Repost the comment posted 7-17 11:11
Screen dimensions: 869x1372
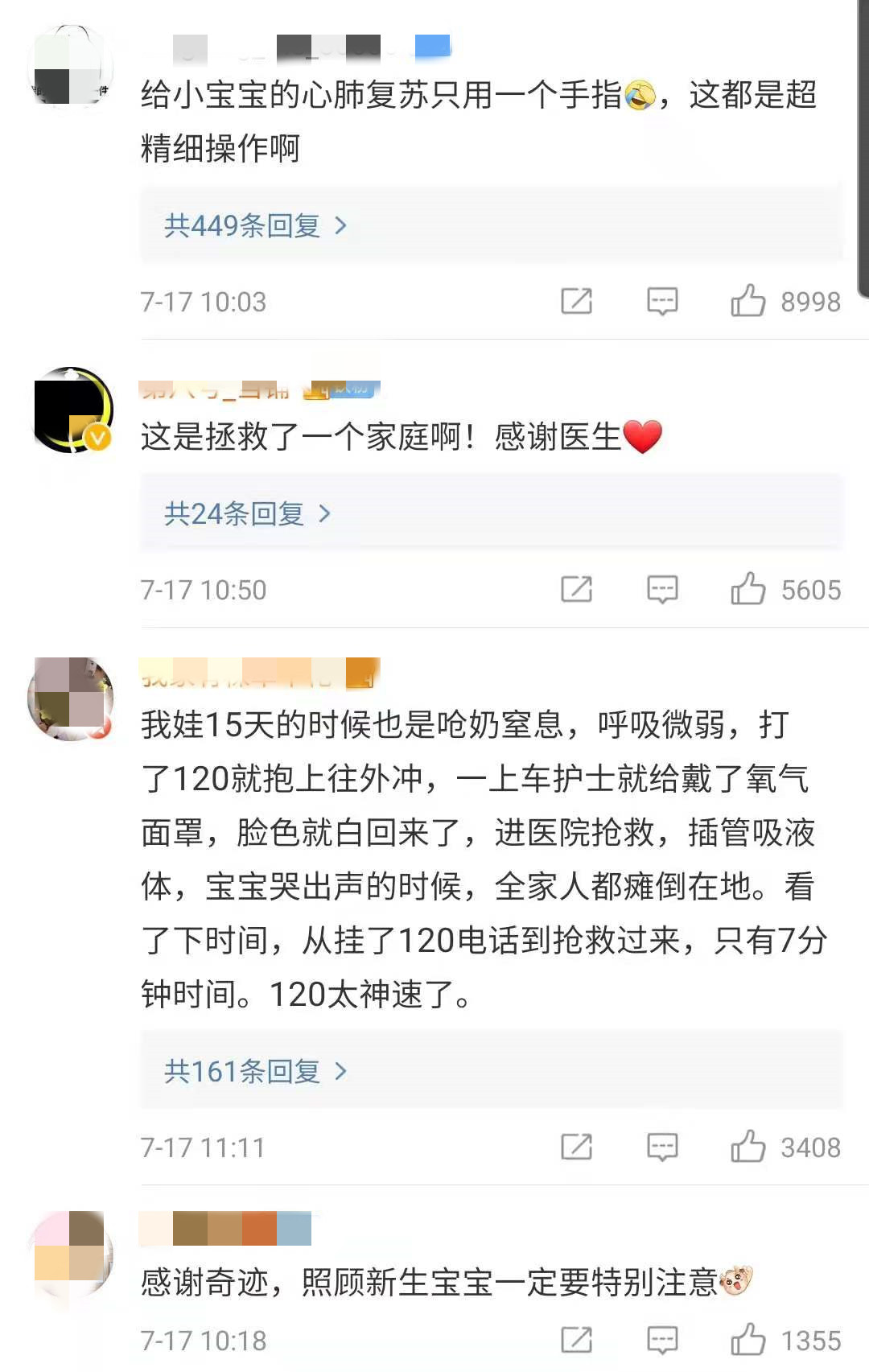pyautogui.click(x=576, y=1147)
